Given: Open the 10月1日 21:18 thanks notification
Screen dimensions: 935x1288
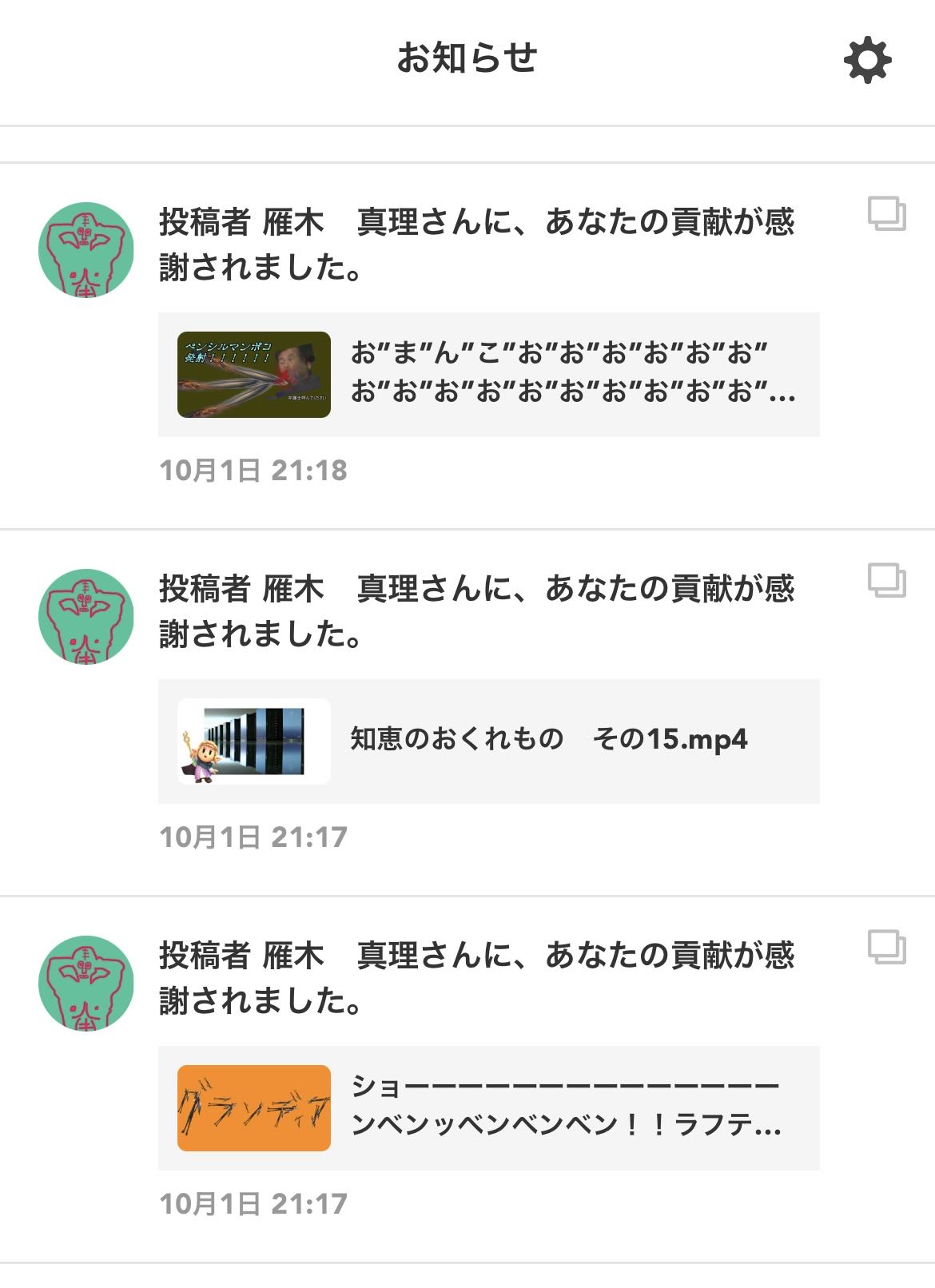Looking at the screenshot, I should 476,244.
